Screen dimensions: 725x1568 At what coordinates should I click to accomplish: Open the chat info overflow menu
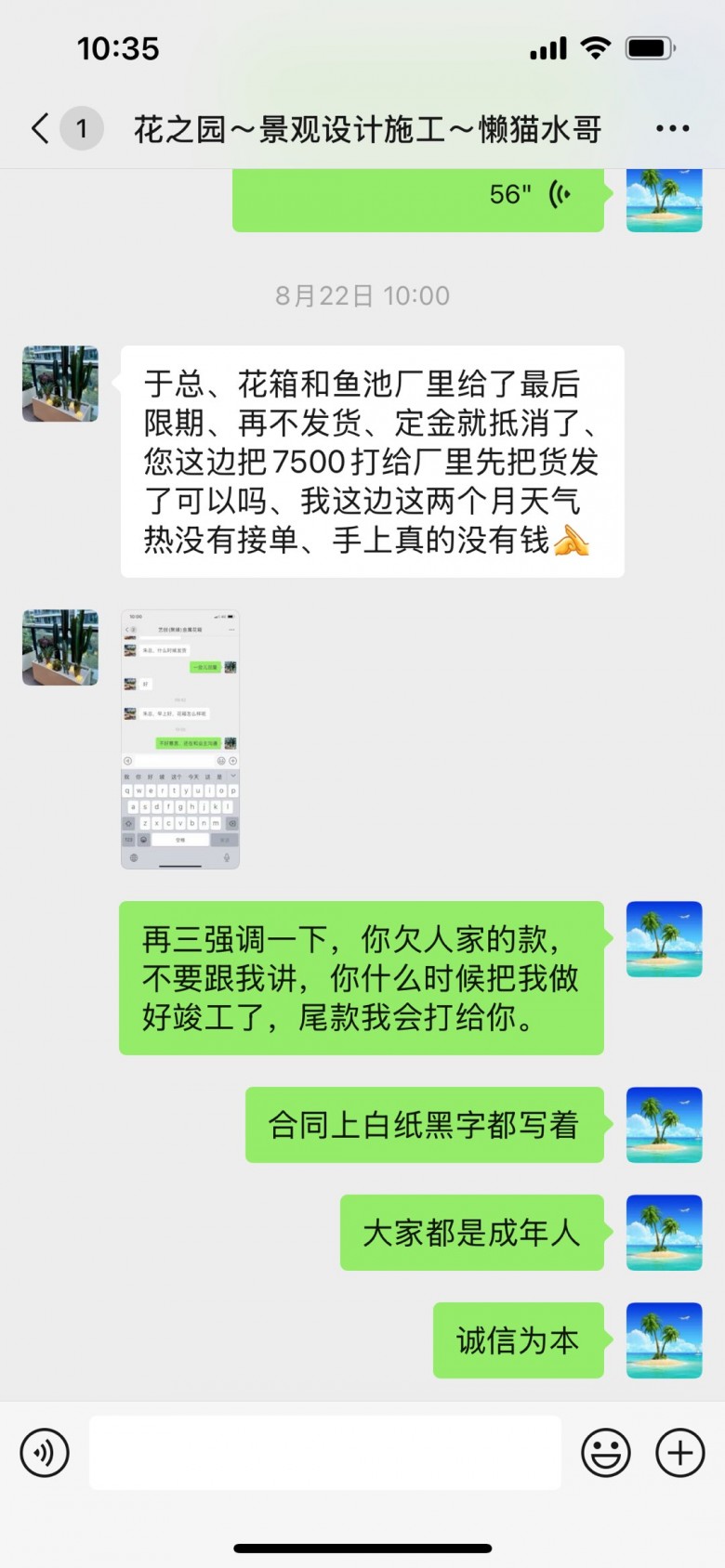coord(672,128)
